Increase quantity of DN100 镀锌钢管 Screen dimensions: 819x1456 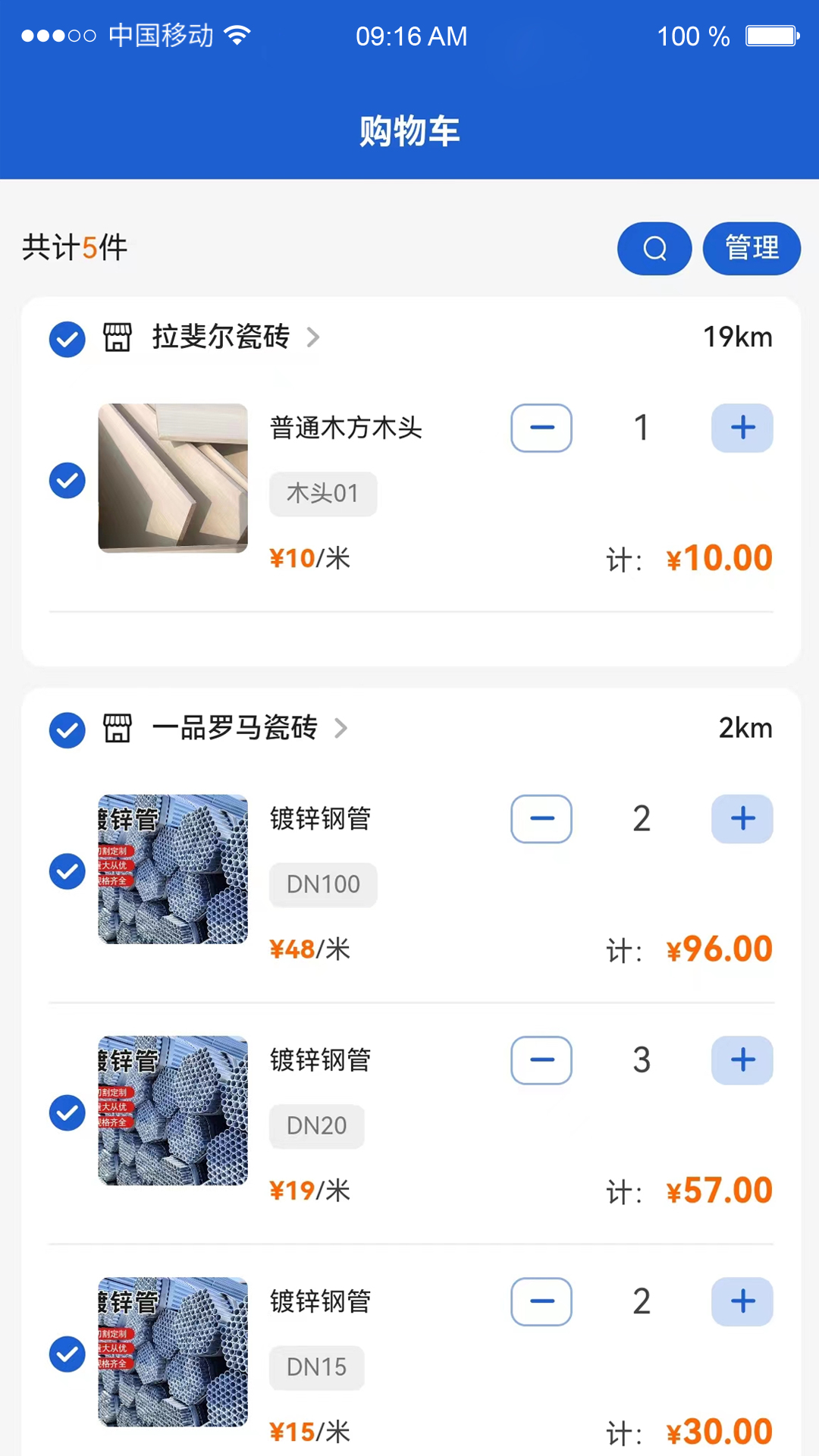[x=742, y=819]
